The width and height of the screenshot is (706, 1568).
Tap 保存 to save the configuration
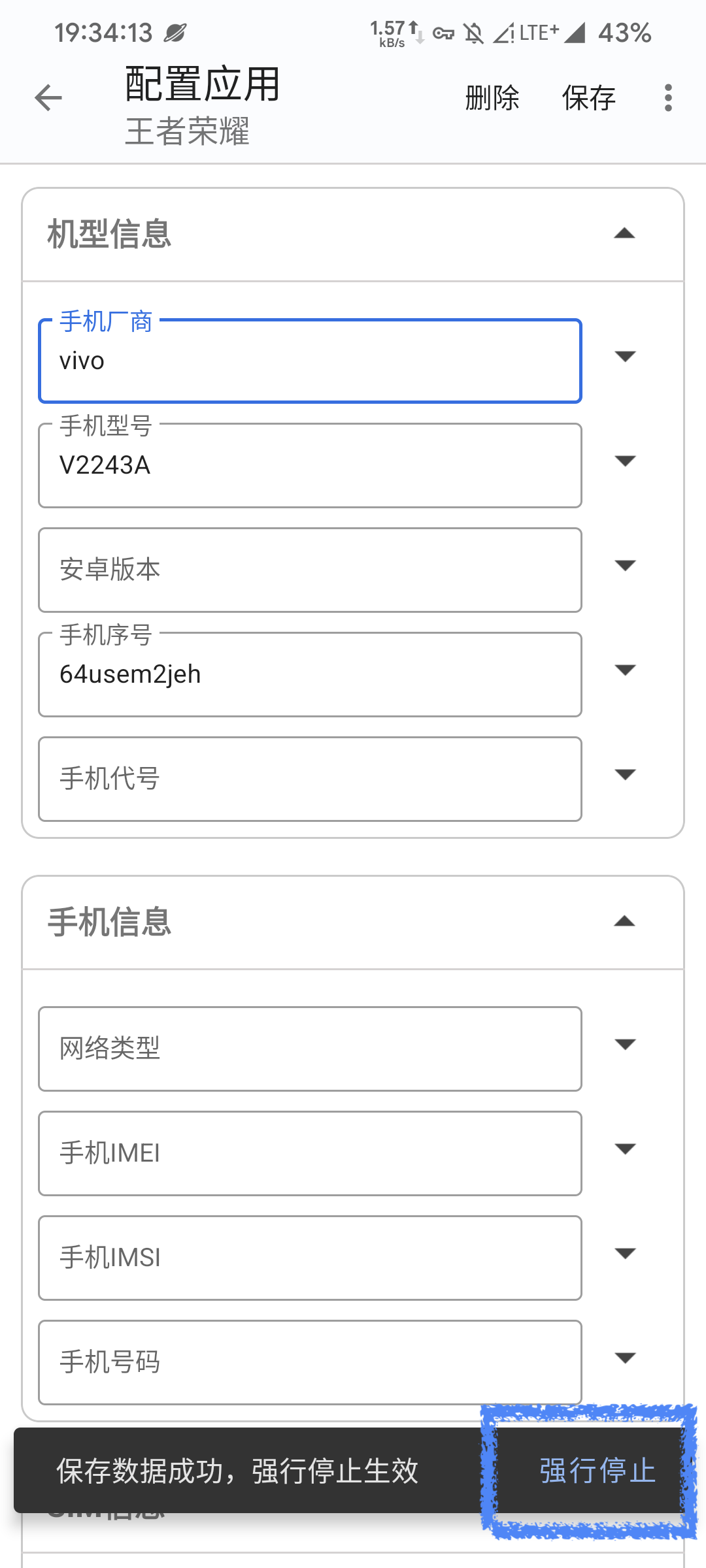click(588, 99)
